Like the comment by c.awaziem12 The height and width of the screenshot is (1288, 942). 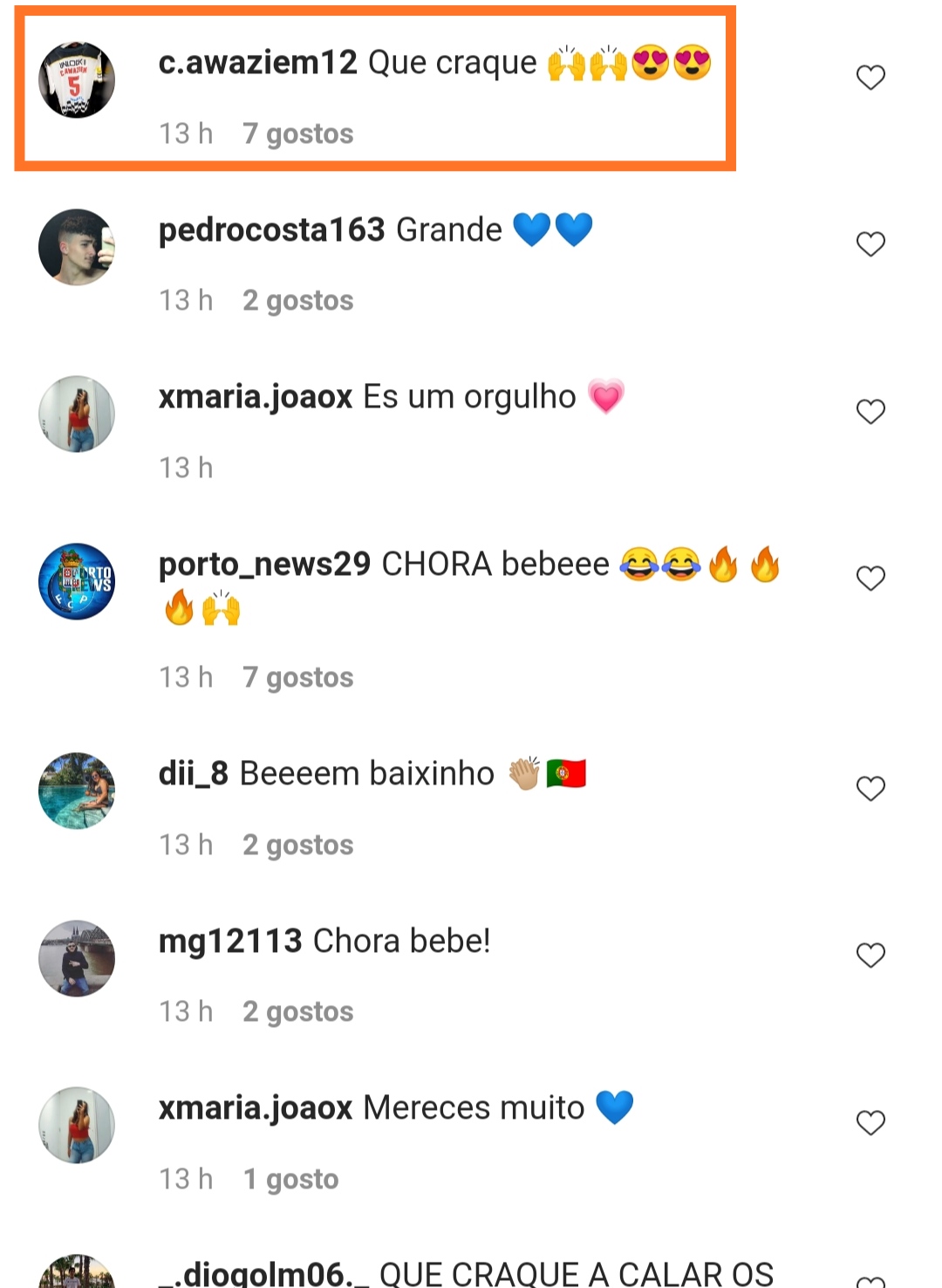870,78
